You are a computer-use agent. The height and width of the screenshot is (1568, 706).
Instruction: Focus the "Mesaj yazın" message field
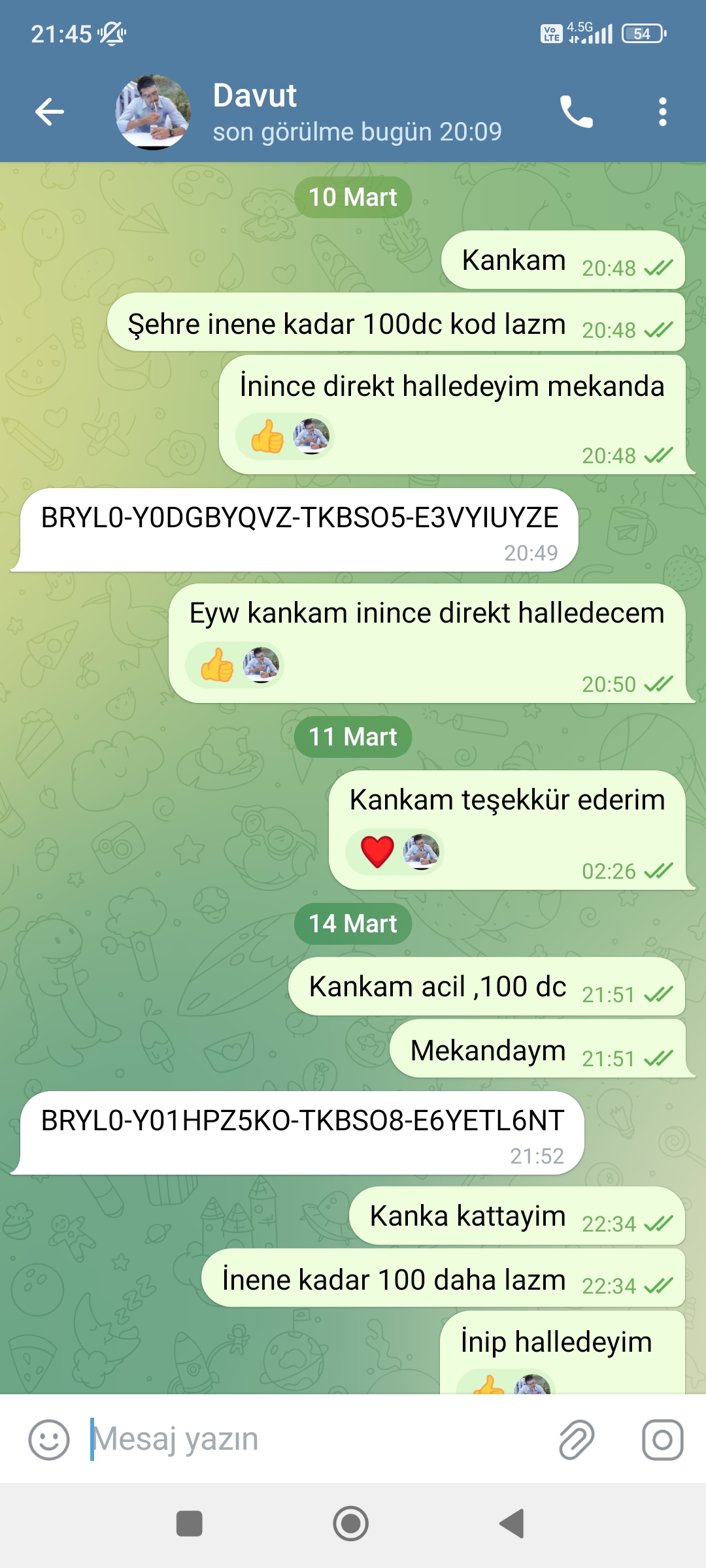(314, 1439)
